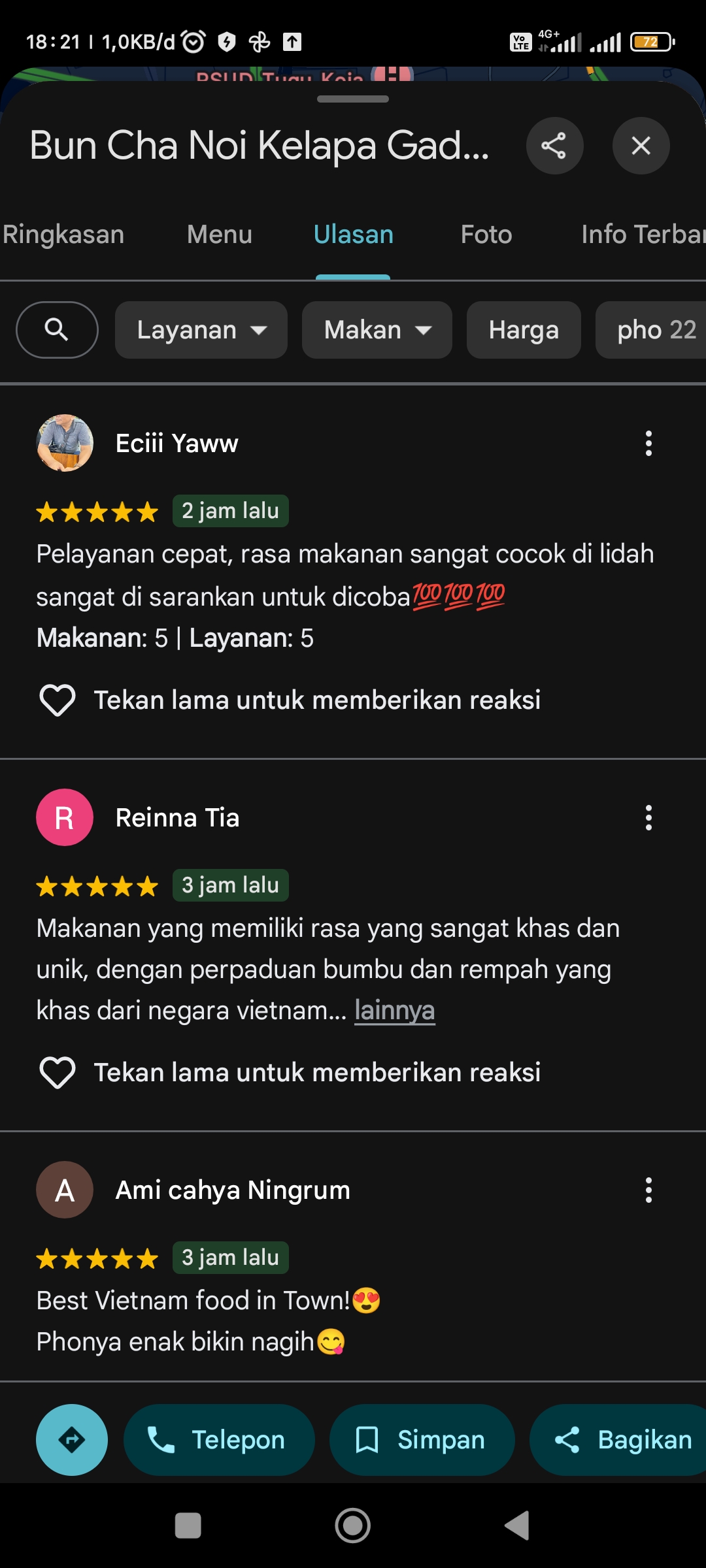Screen dimensions: 706x1568
Task: Expand the Layanan filter dropdown
Action: point(201,330)
